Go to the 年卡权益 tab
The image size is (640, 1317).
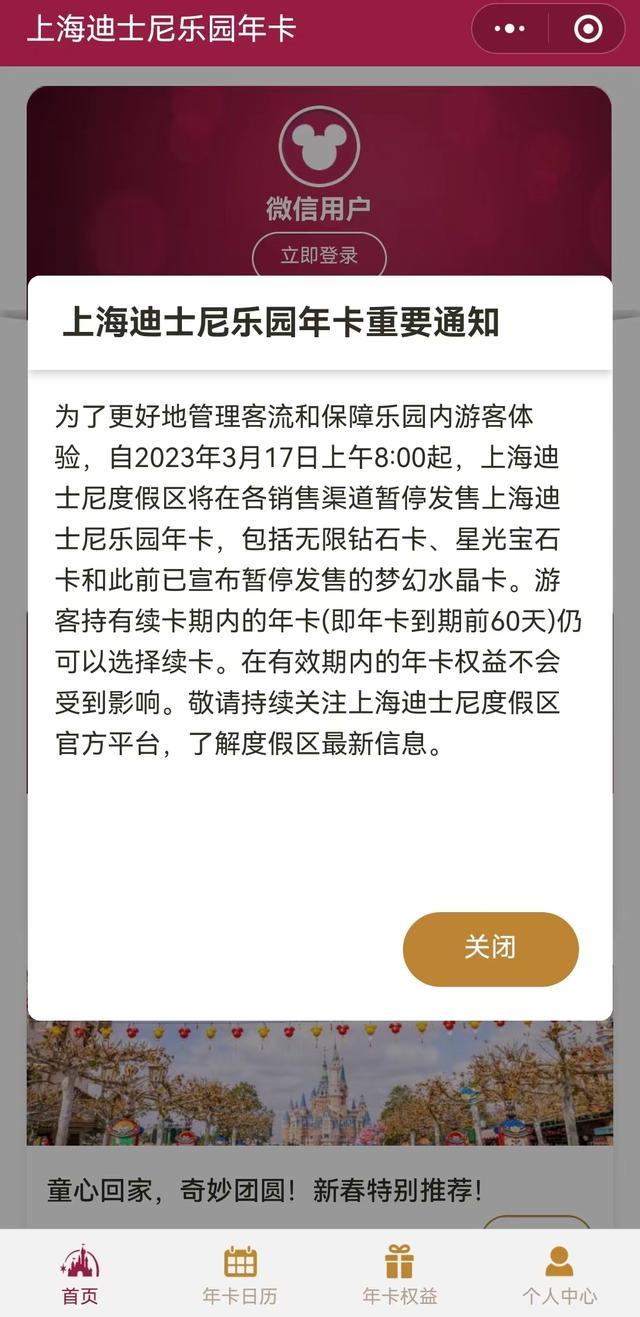point(400,1275)
